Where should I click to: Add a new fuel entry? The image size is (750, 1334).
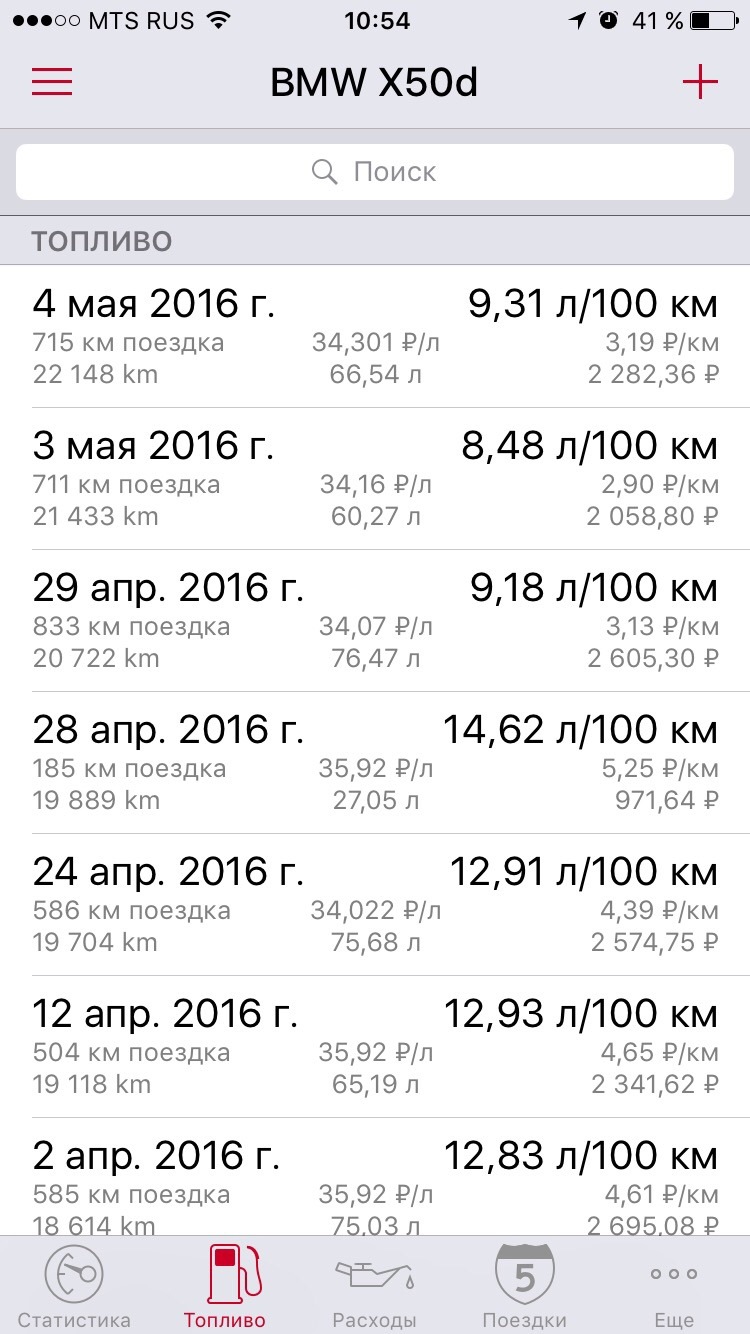700,82
